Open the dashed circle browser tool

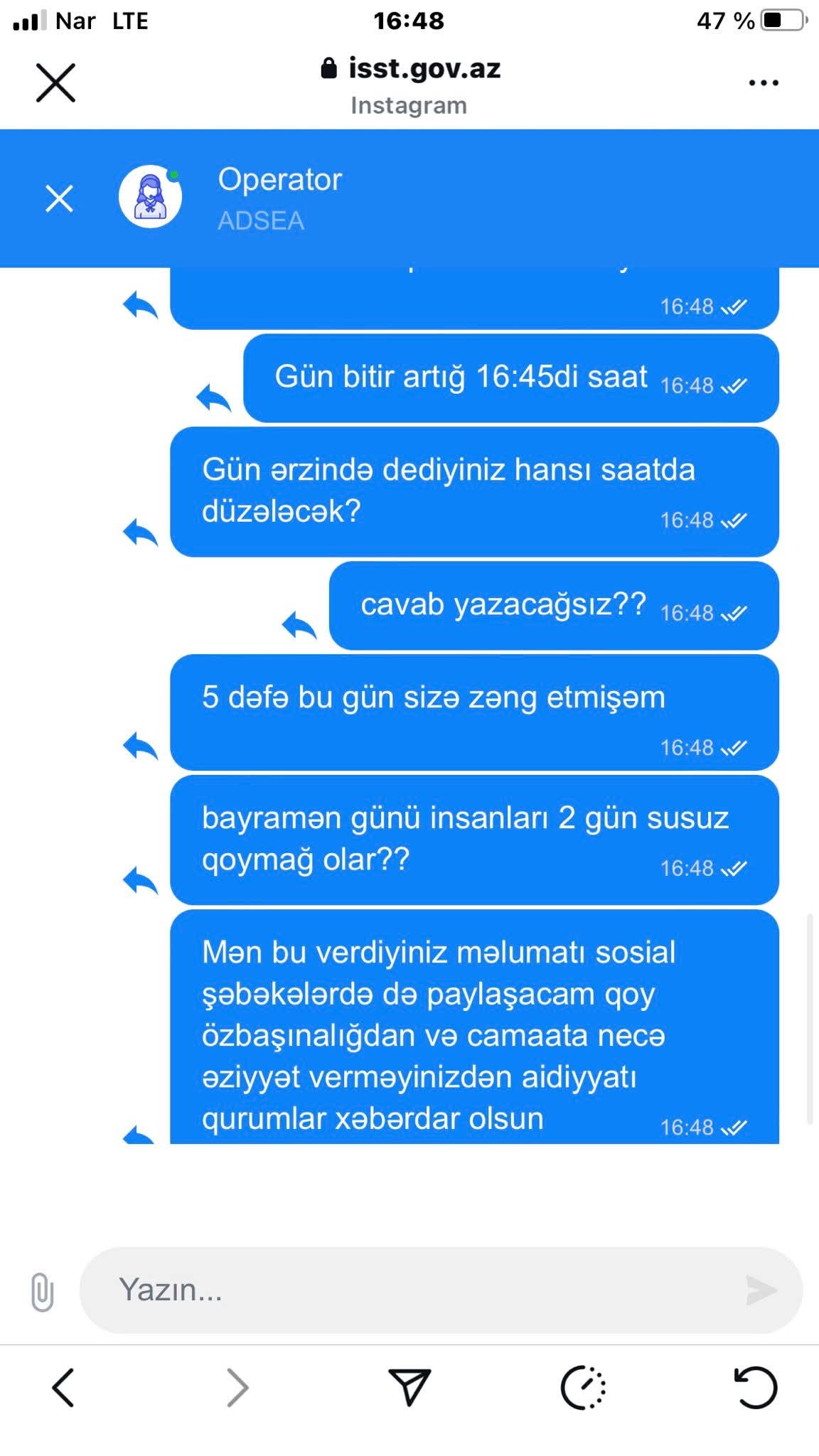point(583,1387)
